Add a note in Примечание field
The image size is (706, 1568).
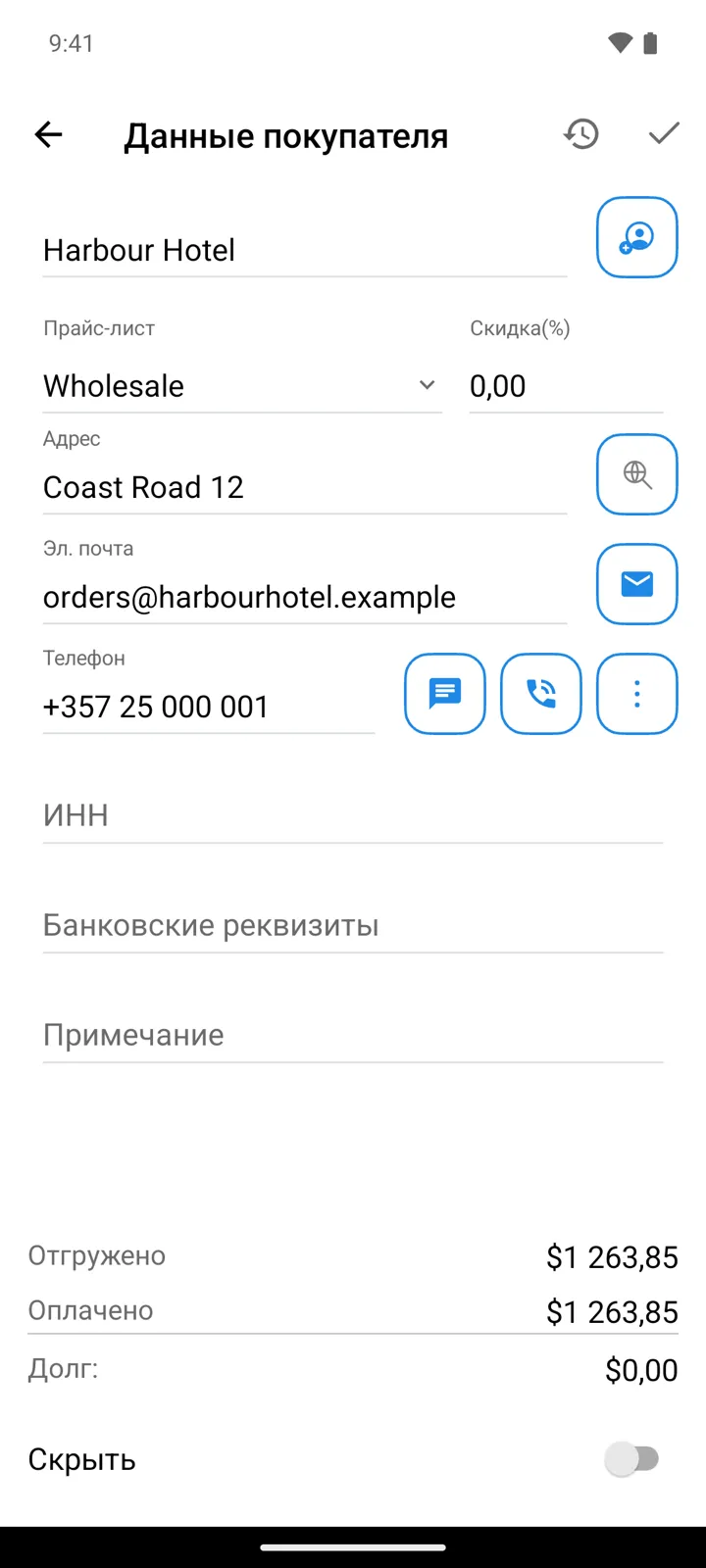[353, 1035]
